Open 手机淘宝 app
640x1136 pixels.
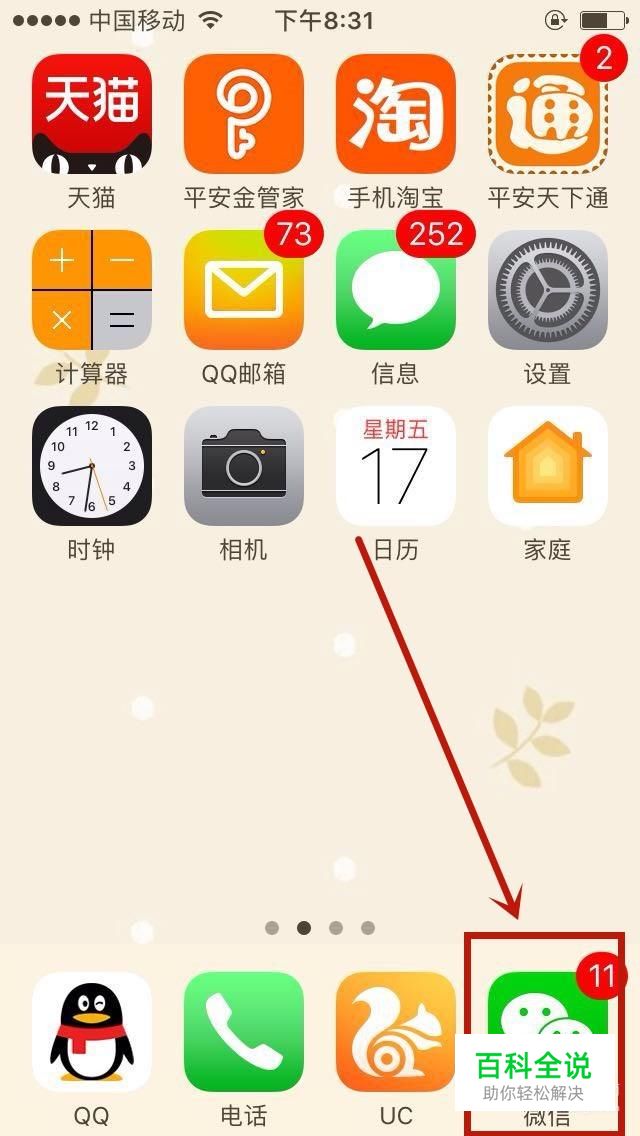pyautogui.click(x=396, y=114)
